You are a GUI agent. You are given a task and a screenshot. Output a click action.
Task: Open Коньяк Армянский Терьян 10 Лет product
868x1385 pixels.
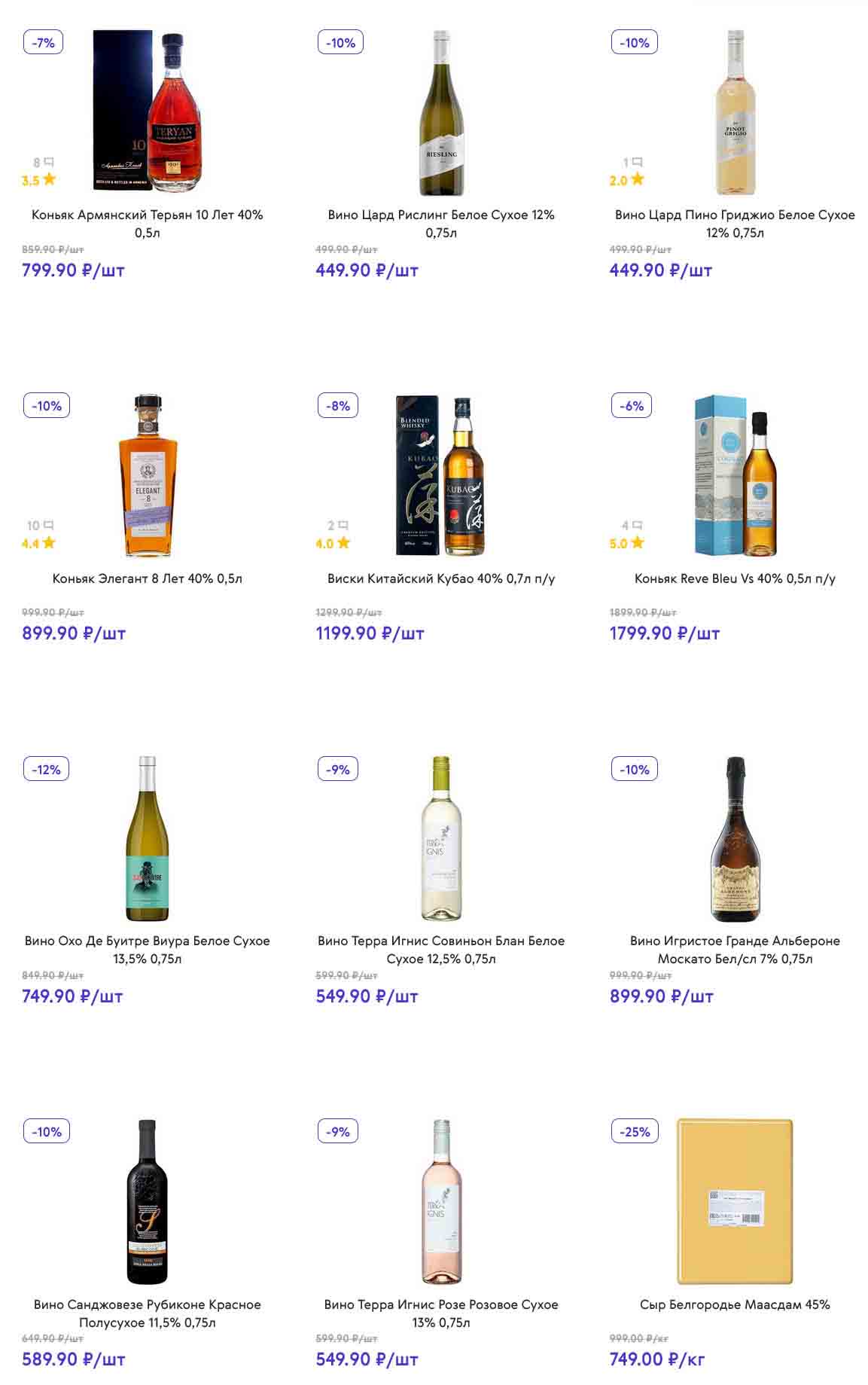pyautogui.click(x=148, y=113)
